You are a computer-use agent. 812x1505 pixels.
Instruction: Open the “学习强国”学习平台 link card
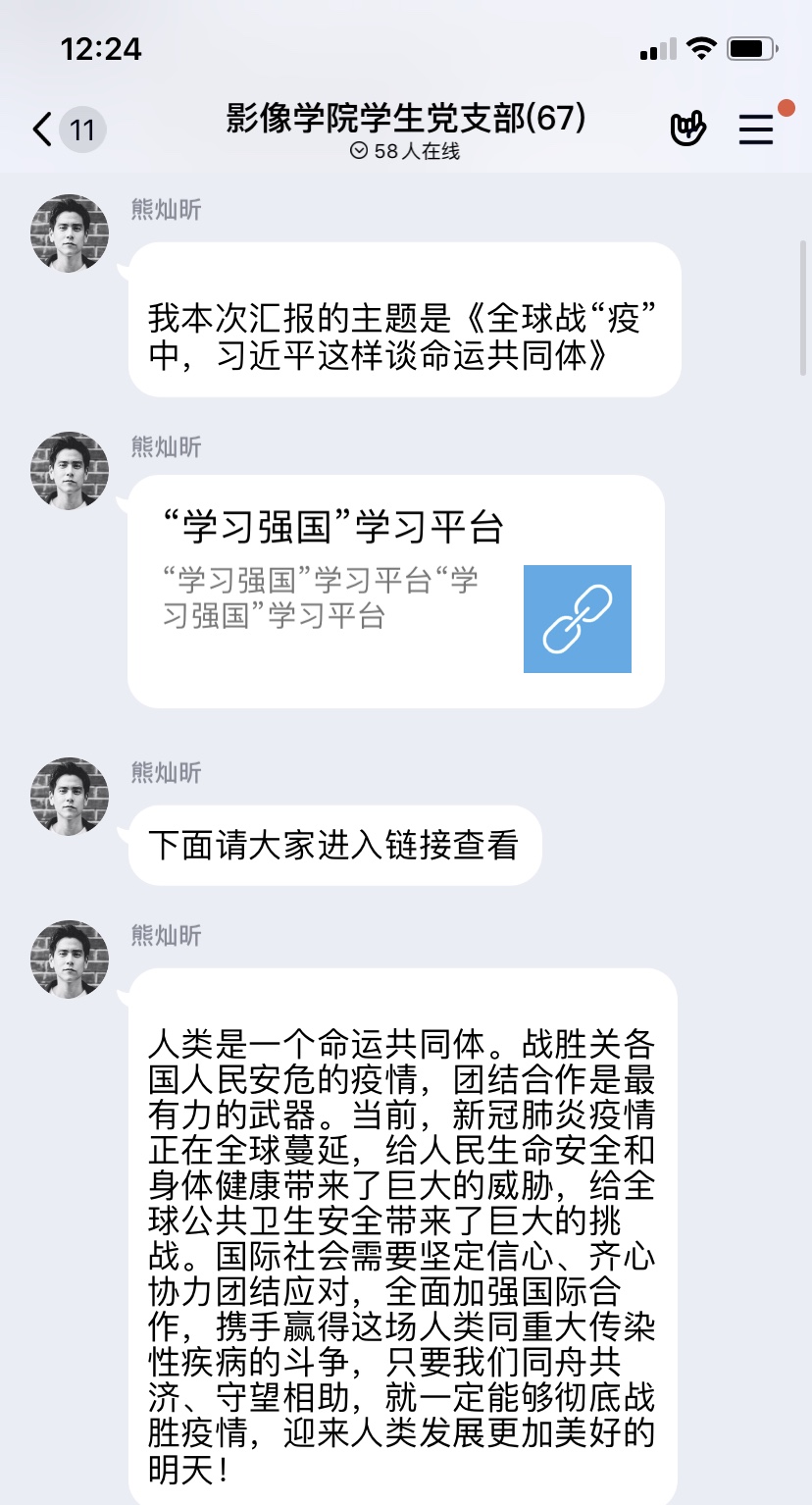396,590
